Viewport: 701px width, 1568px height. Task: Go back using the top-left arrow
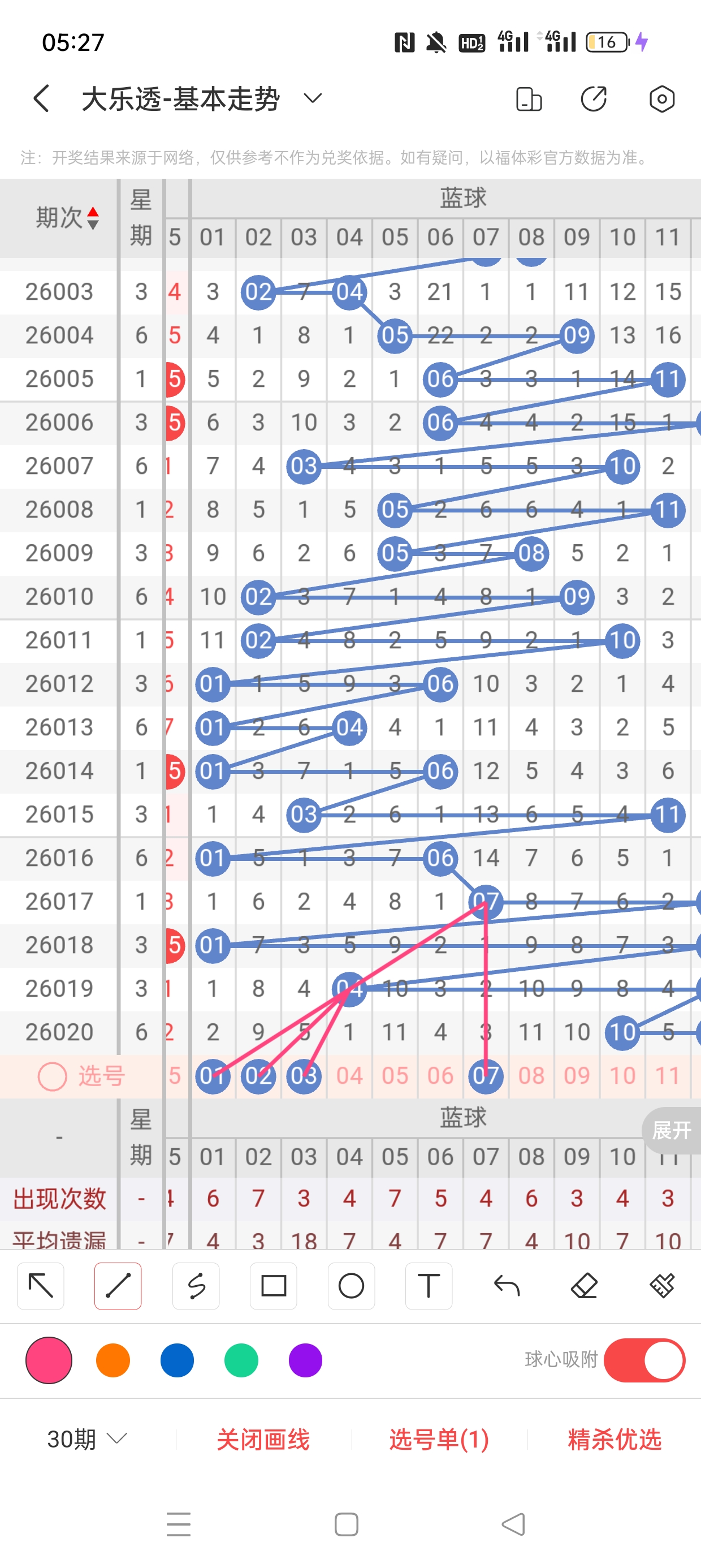[x=41, y=98]
